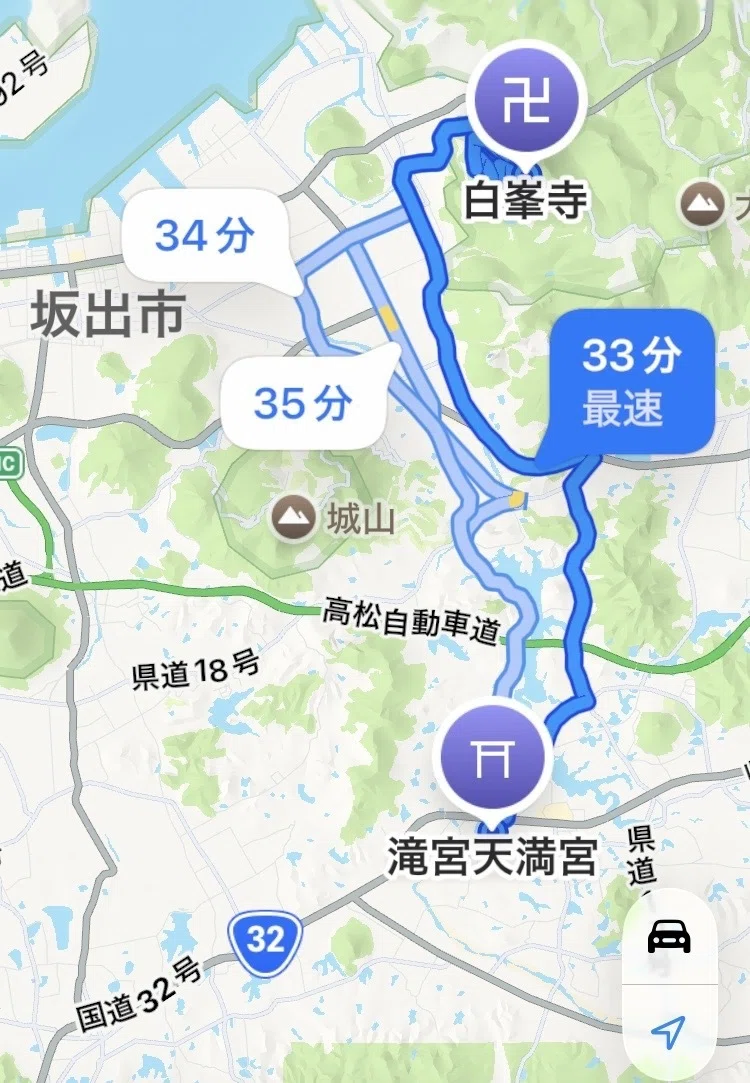750x1083 pixels.
Task: Select the 34分 alternate route bubble
Action: pyautogui.click(x=206, y=236)
